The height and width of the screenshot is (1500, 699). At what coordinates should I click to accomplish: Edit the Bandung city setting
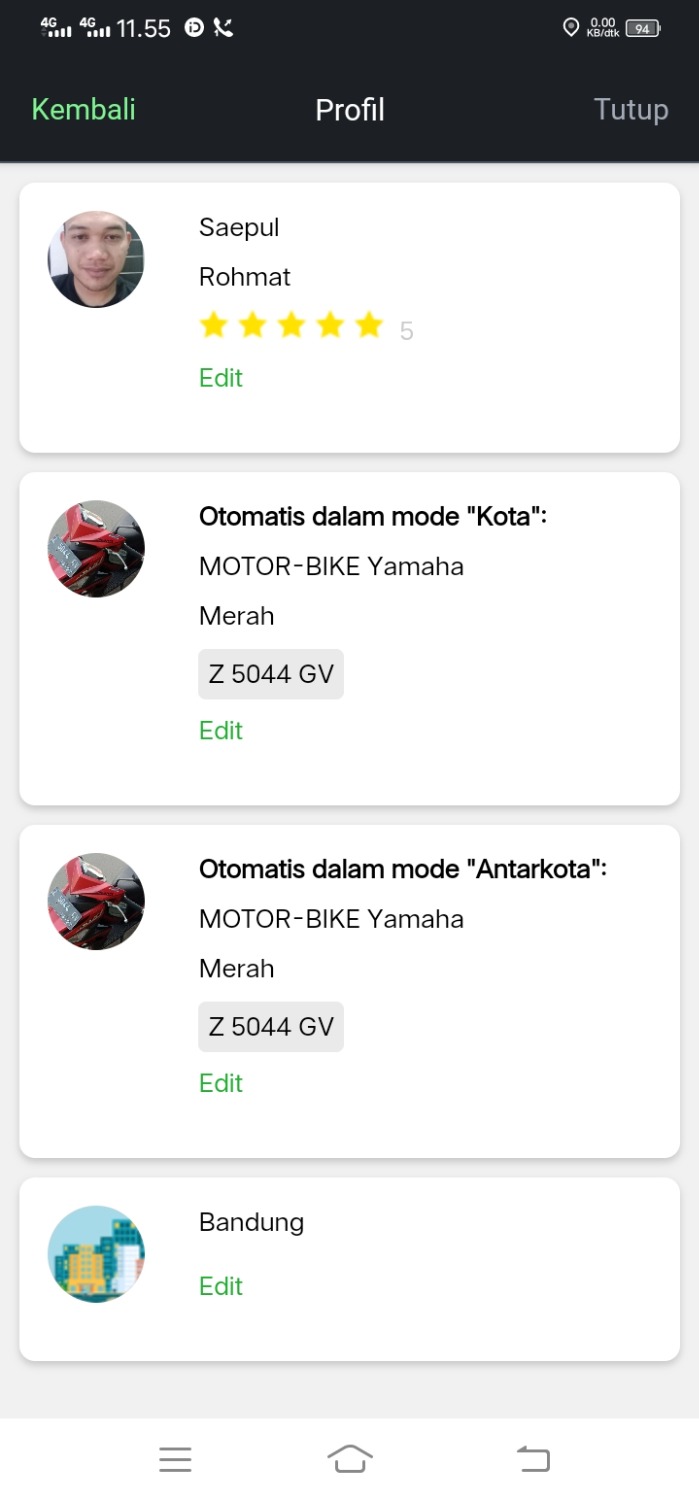(x=221, y=1287)
